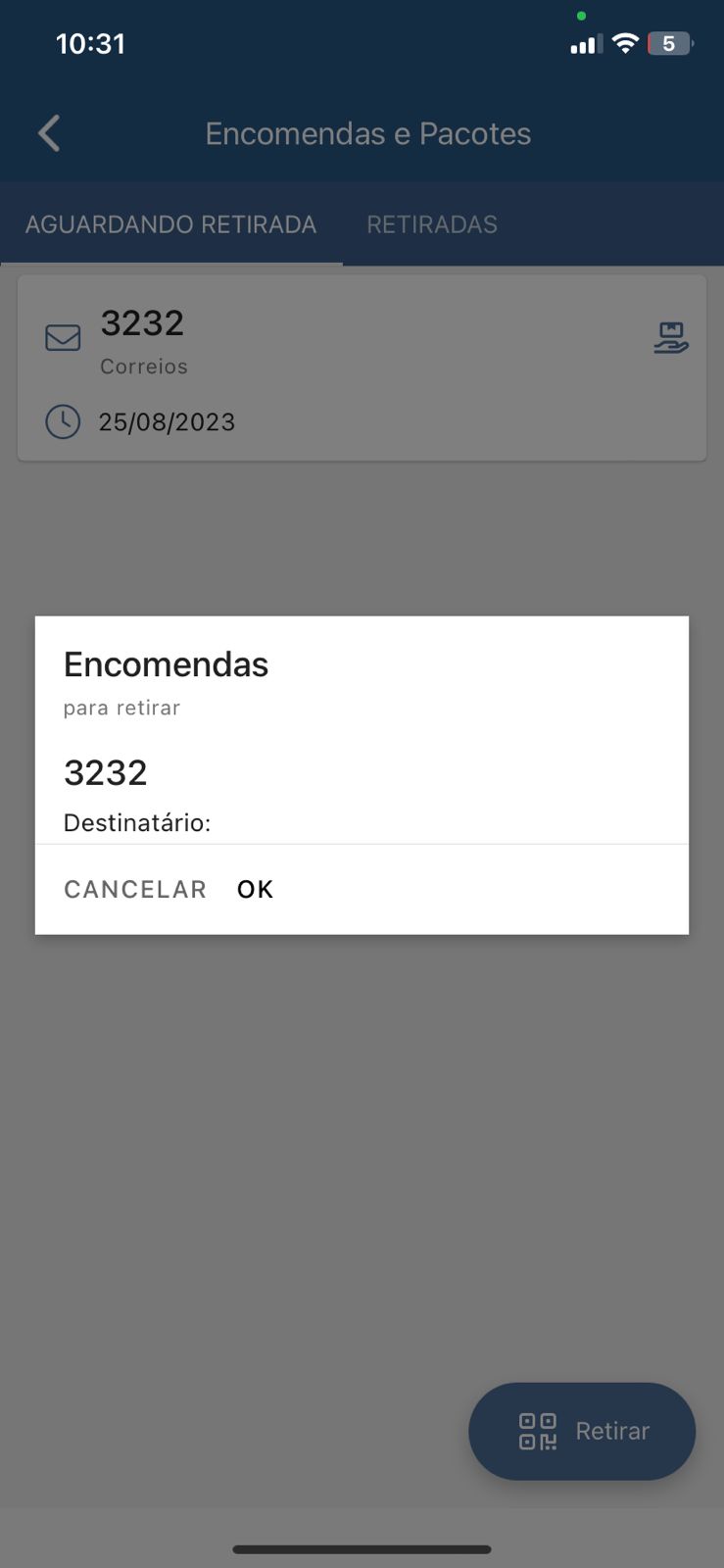Confirm the pickup with OK
This screenshot has width=724, height=1568.
point(255,889)
